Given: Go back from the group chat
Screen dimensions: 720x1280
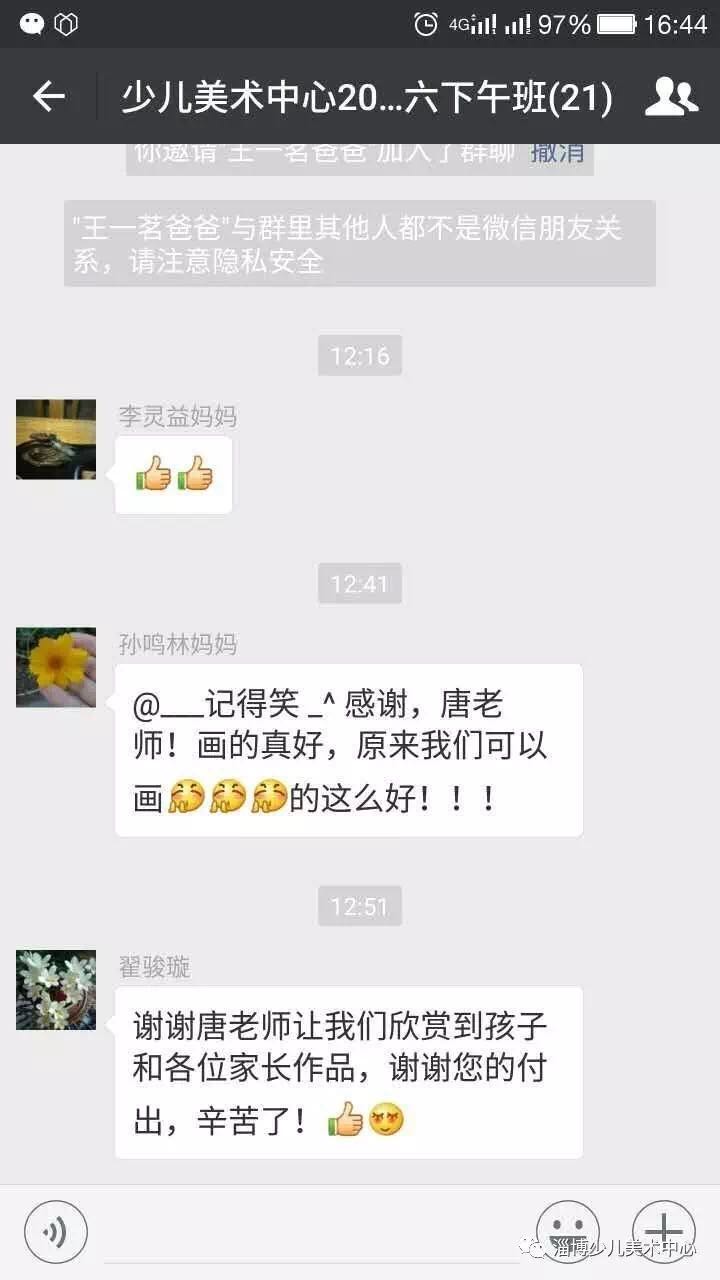Looking at the screenshot, I should (x=48, y=97).
